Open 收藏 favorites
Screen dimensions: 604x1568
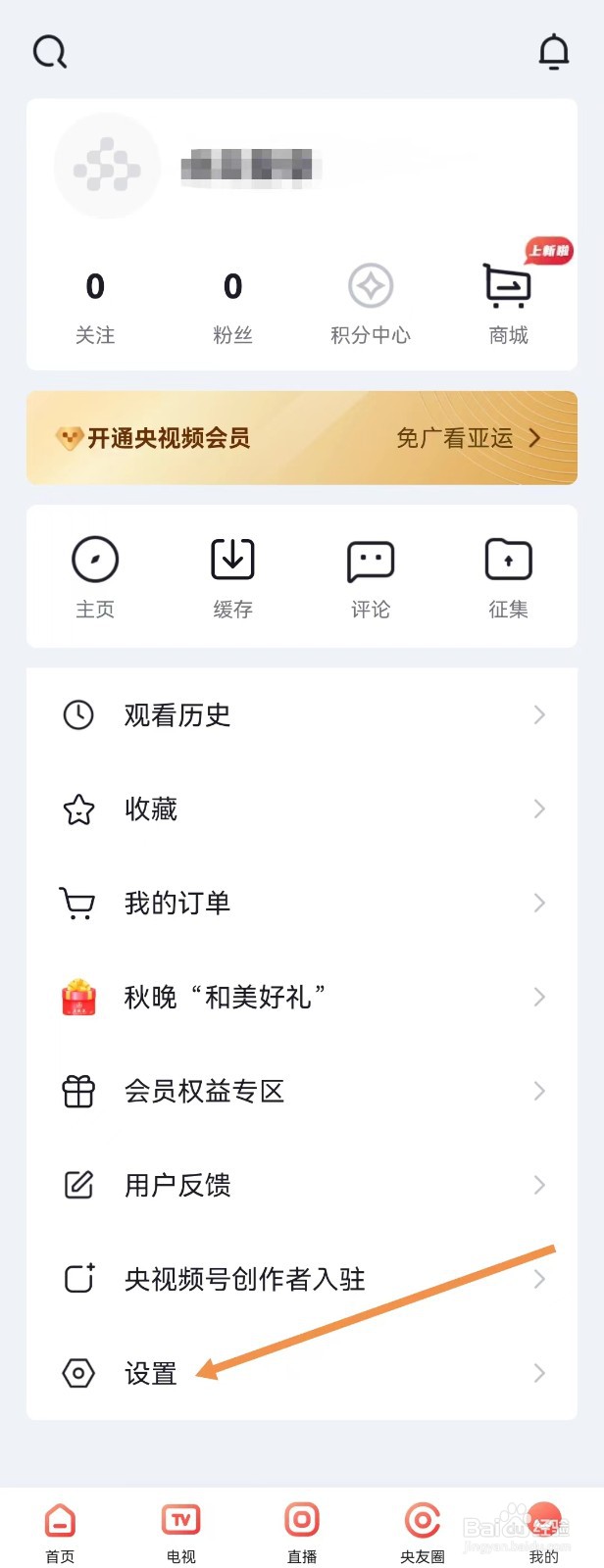(x=302, y=809)
